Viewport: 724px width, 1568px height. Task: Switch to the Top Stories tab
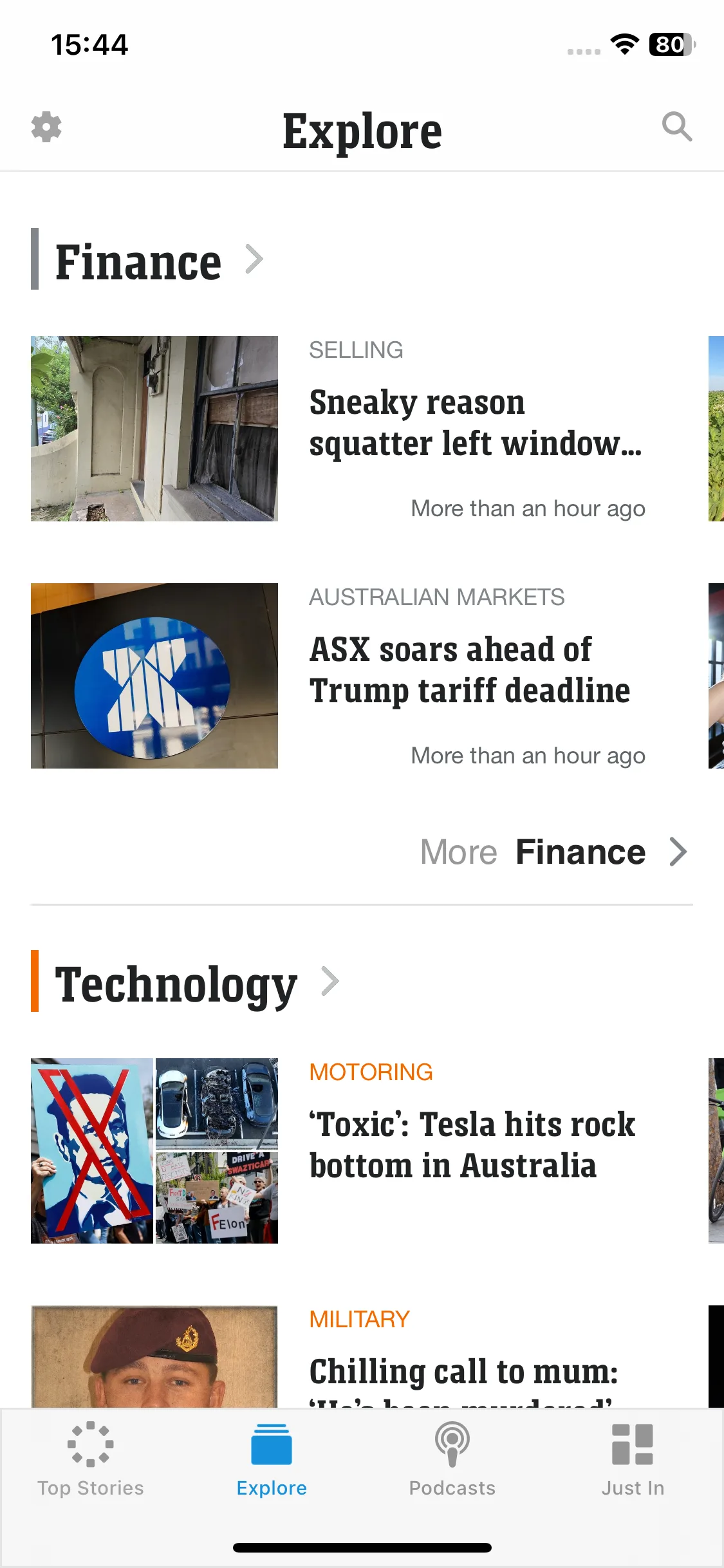(91, 1459)
